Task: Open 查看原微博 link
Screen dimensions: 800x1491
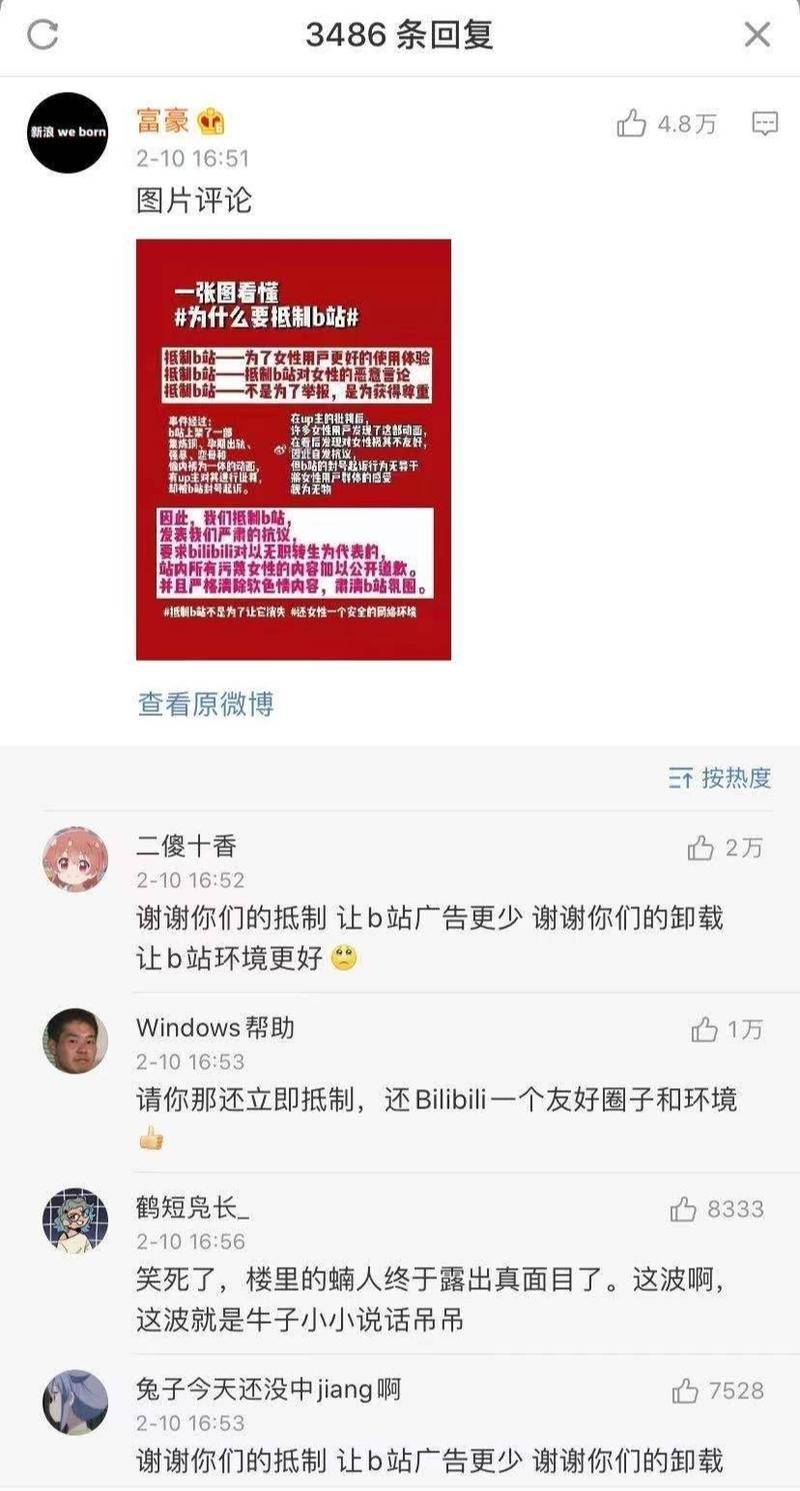Action: [x=205, y=704]
